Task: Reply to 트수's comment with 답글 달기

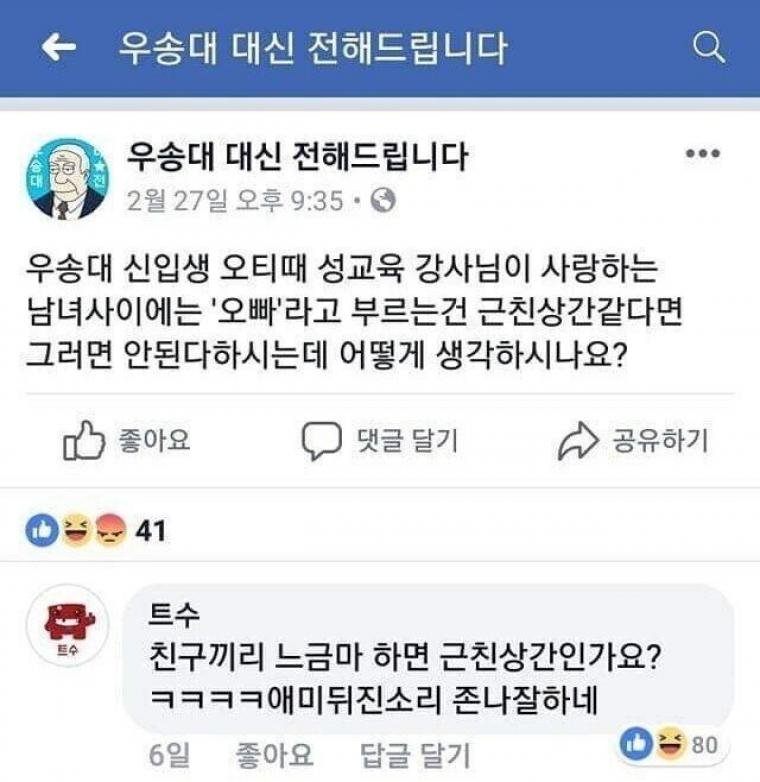Action: click(413, 755)
